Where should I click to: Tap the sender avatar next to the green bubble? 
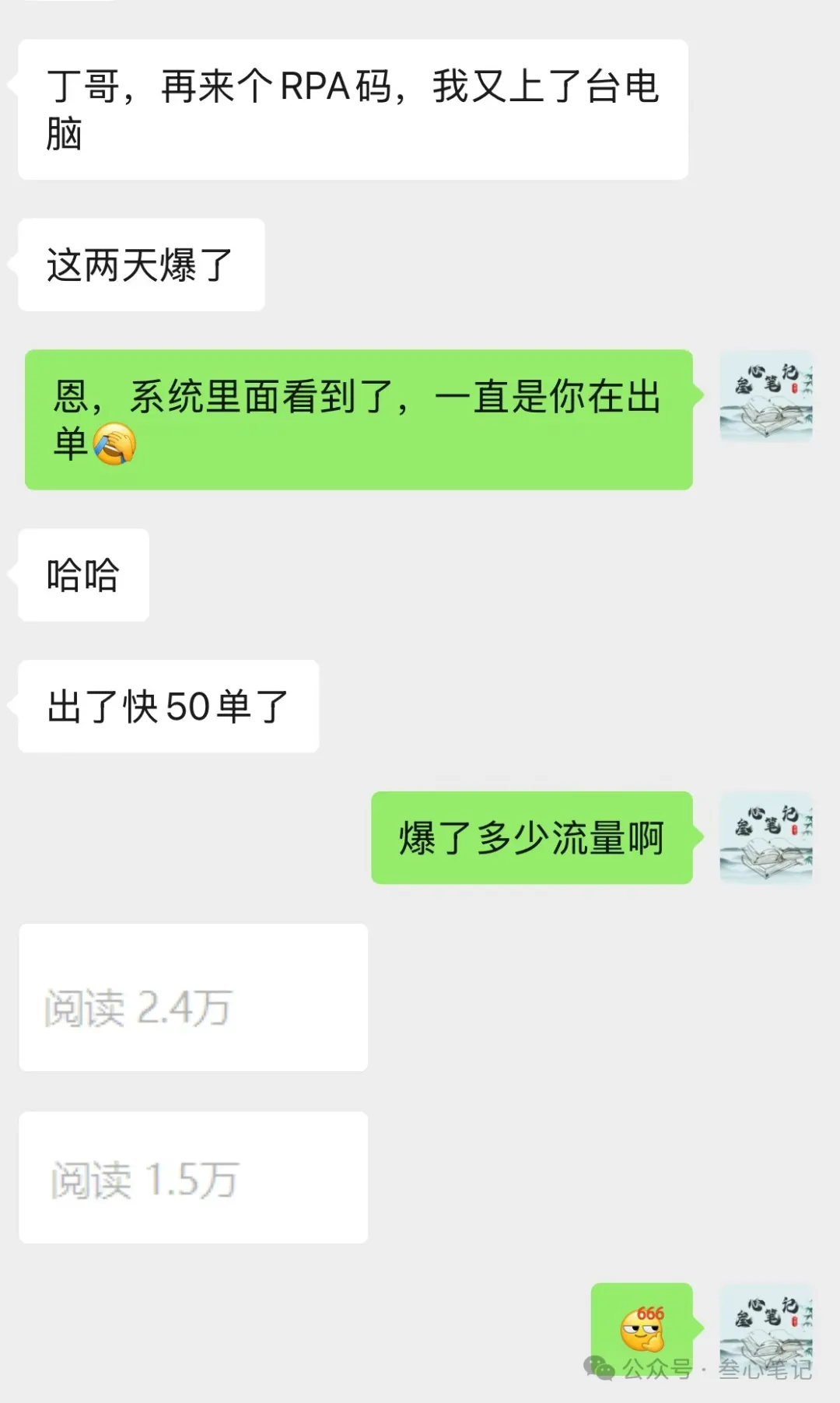(x=766, y=397)
